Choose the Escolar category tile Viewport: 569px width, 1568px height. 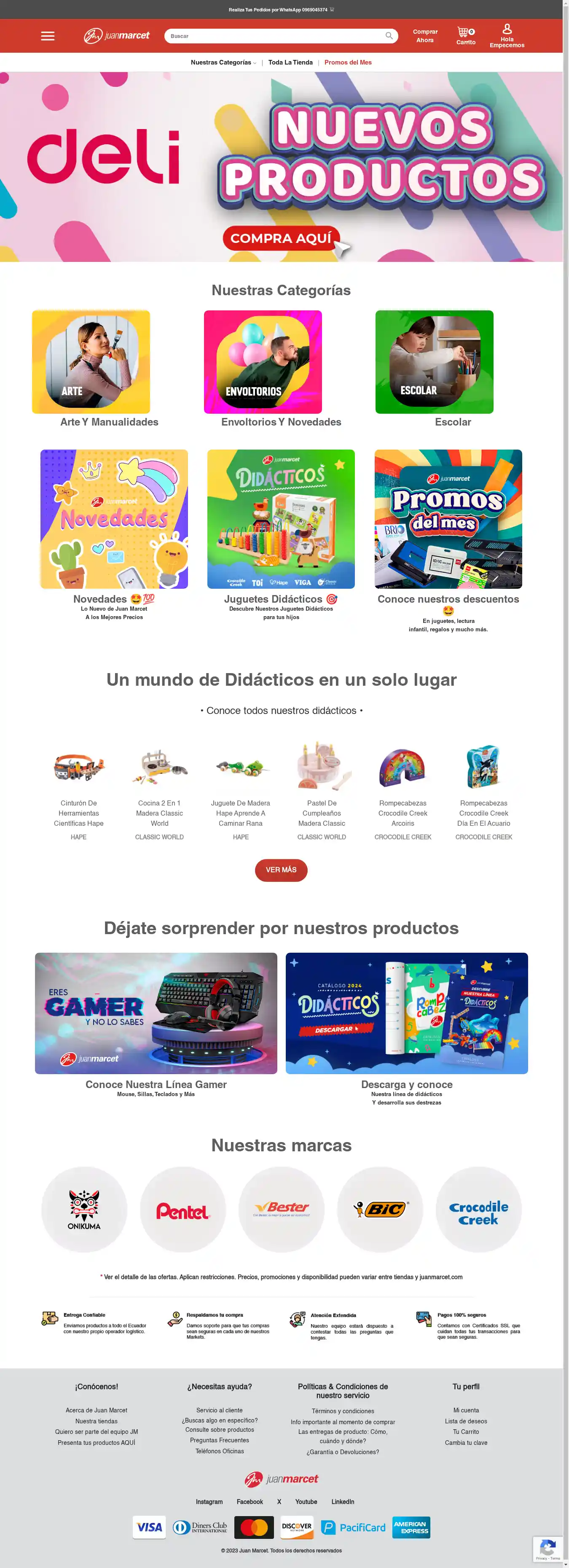coord(434,362)
